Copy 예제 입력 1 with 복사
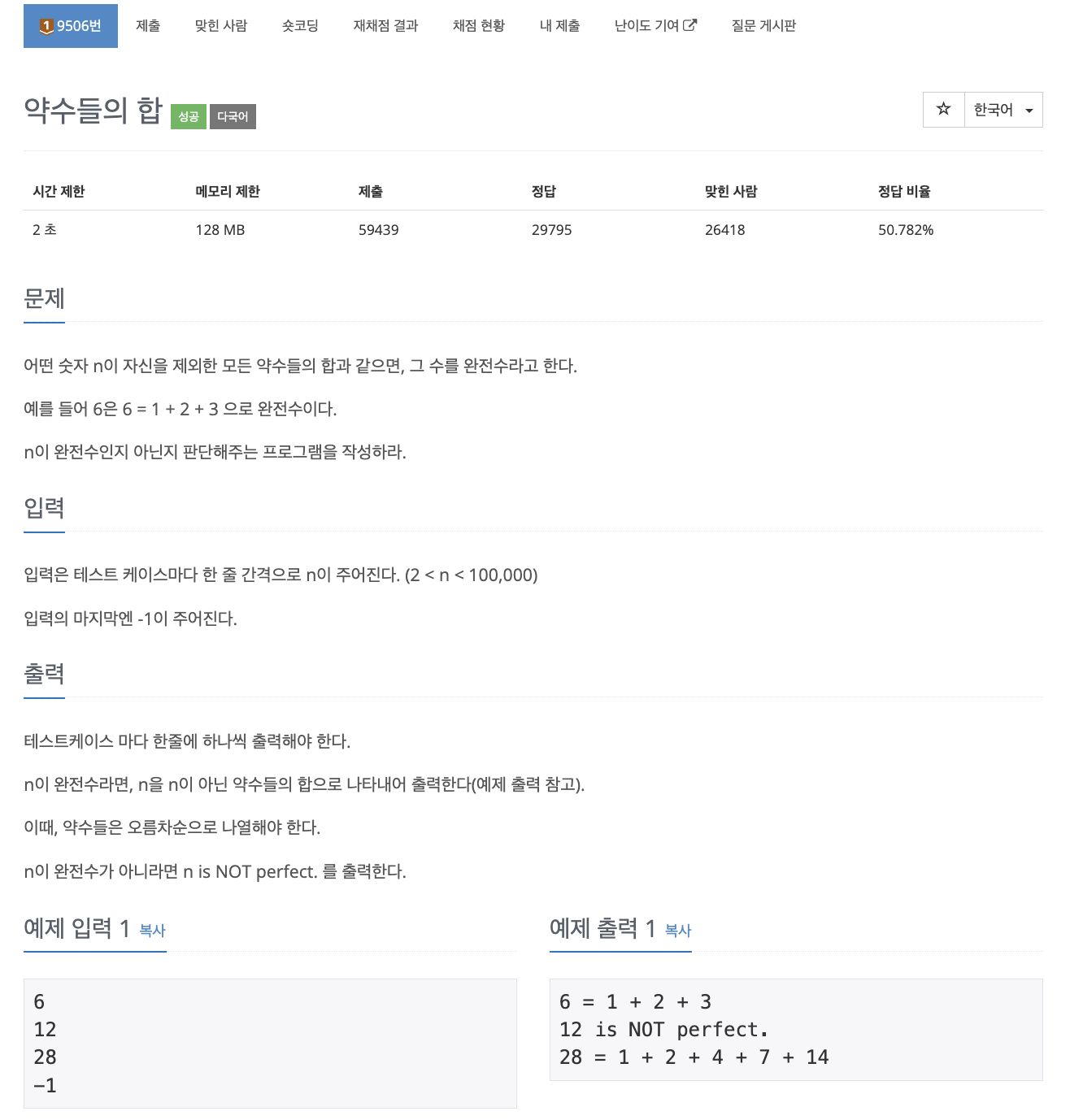 pos(152,931)
